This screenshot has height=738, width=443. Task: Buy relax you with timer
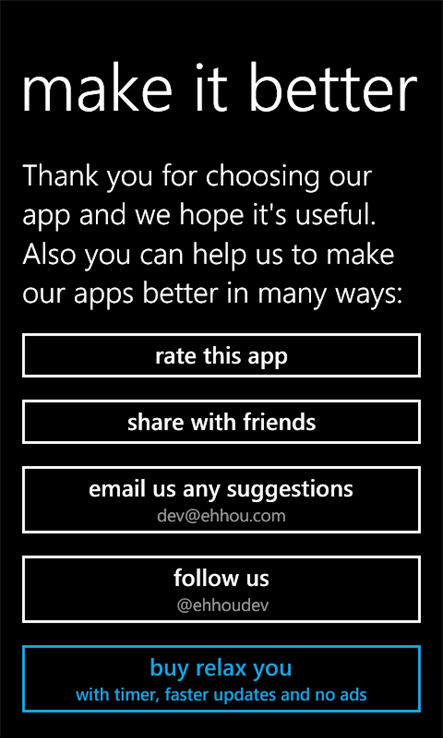221,679
